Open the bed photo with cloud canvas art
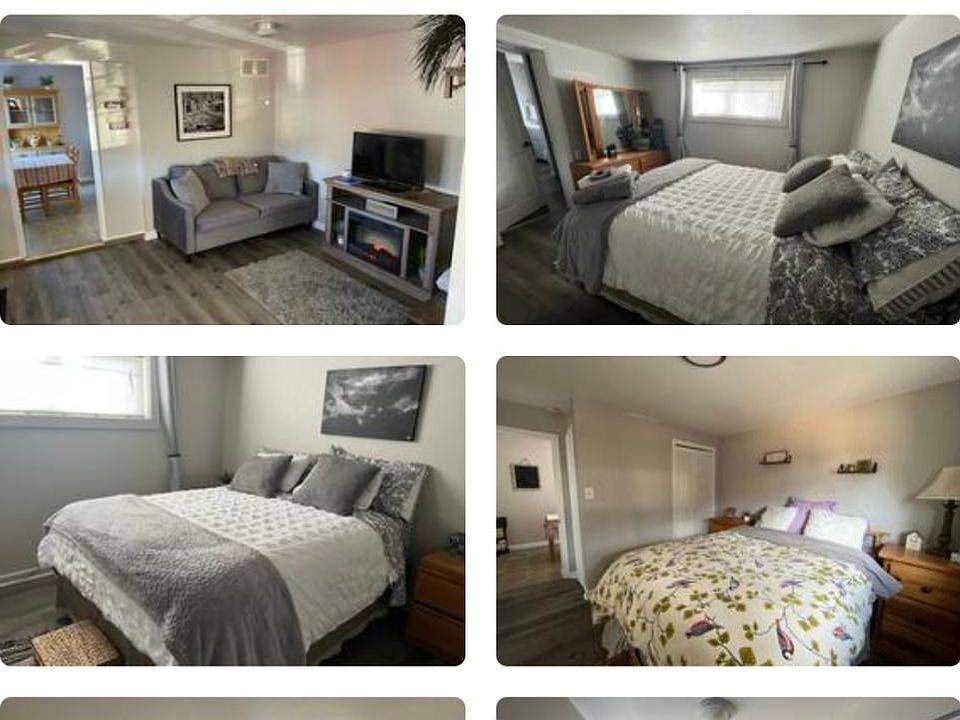Image resolution: width=960 pixels, height=720 pixels. [x=232, y=511]
